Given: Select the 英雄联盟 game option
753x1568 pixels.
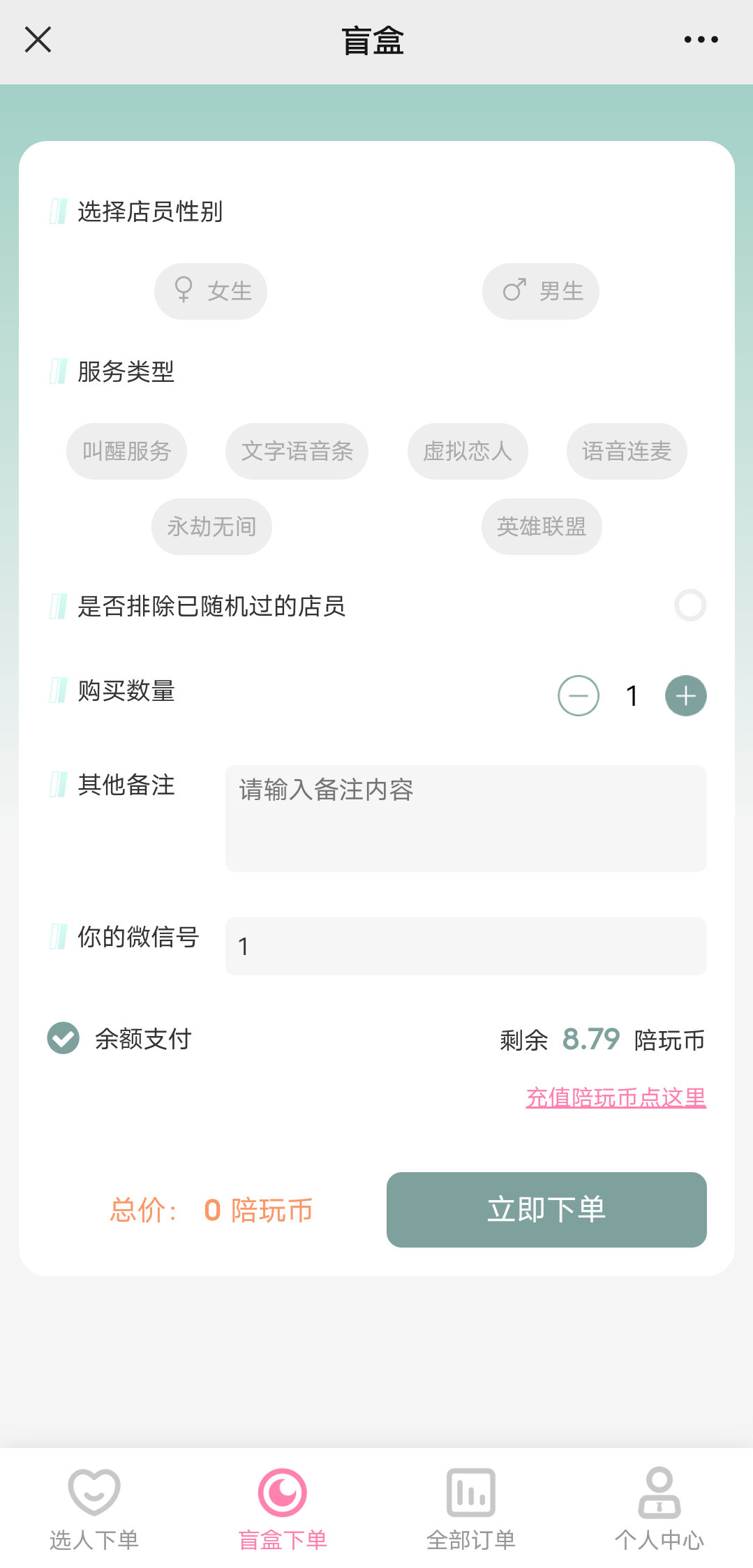Looking at the screenshot, I should (x=542, y=526).
